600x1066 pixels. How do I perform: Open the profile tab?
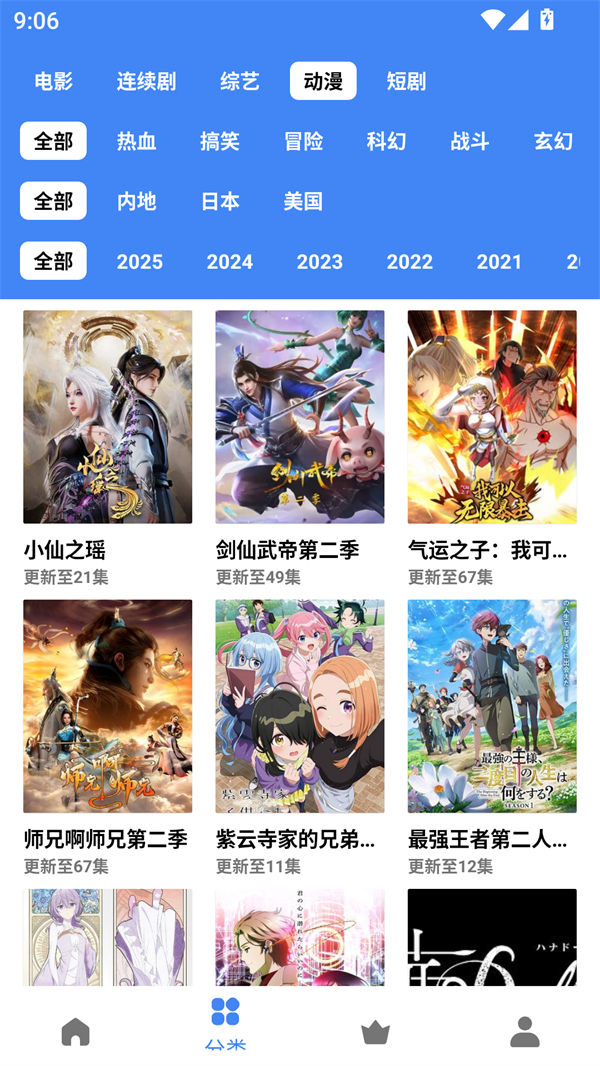525,1031
